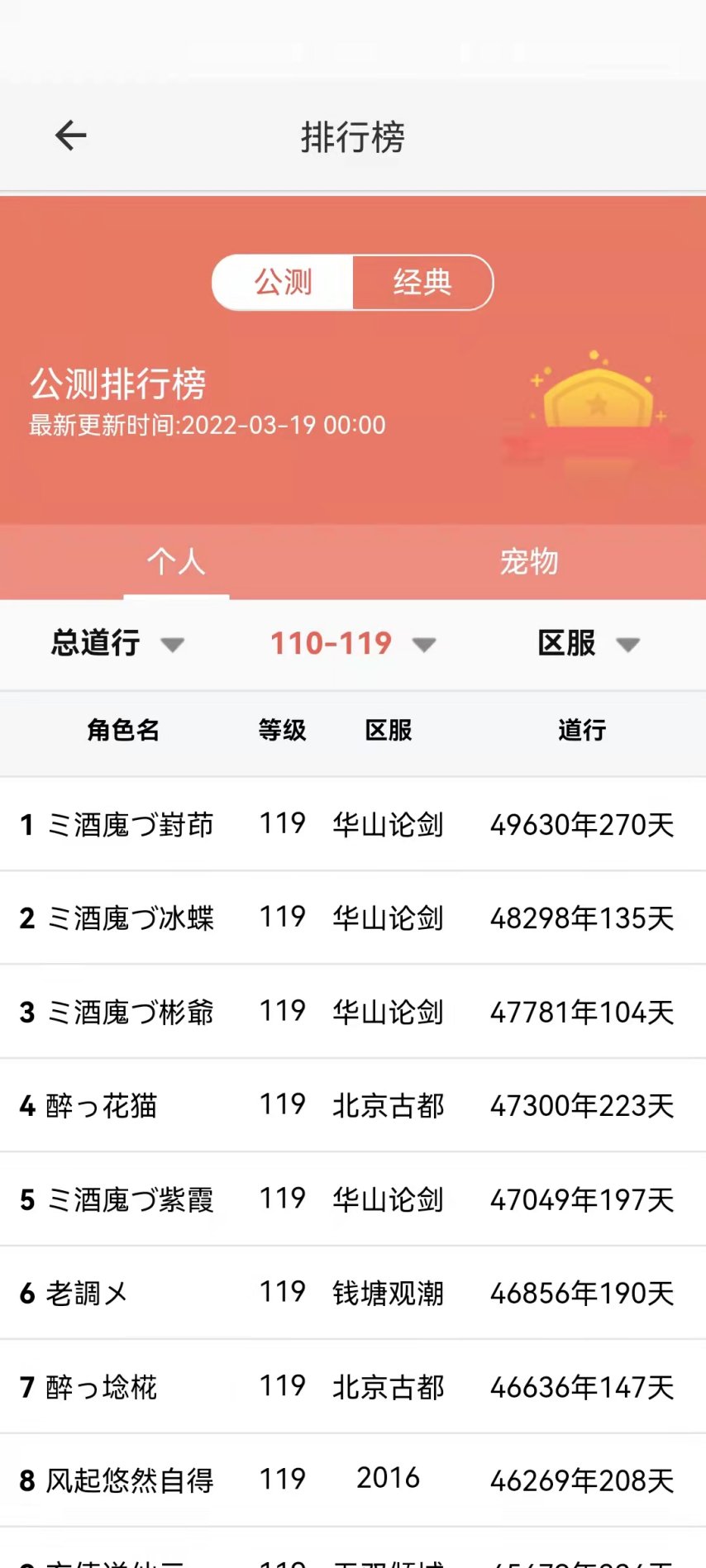Expand the 总道行 dropdown
Image resolution: width=706 pixels, height=1568 pixels.
click(x=117, y=643)
